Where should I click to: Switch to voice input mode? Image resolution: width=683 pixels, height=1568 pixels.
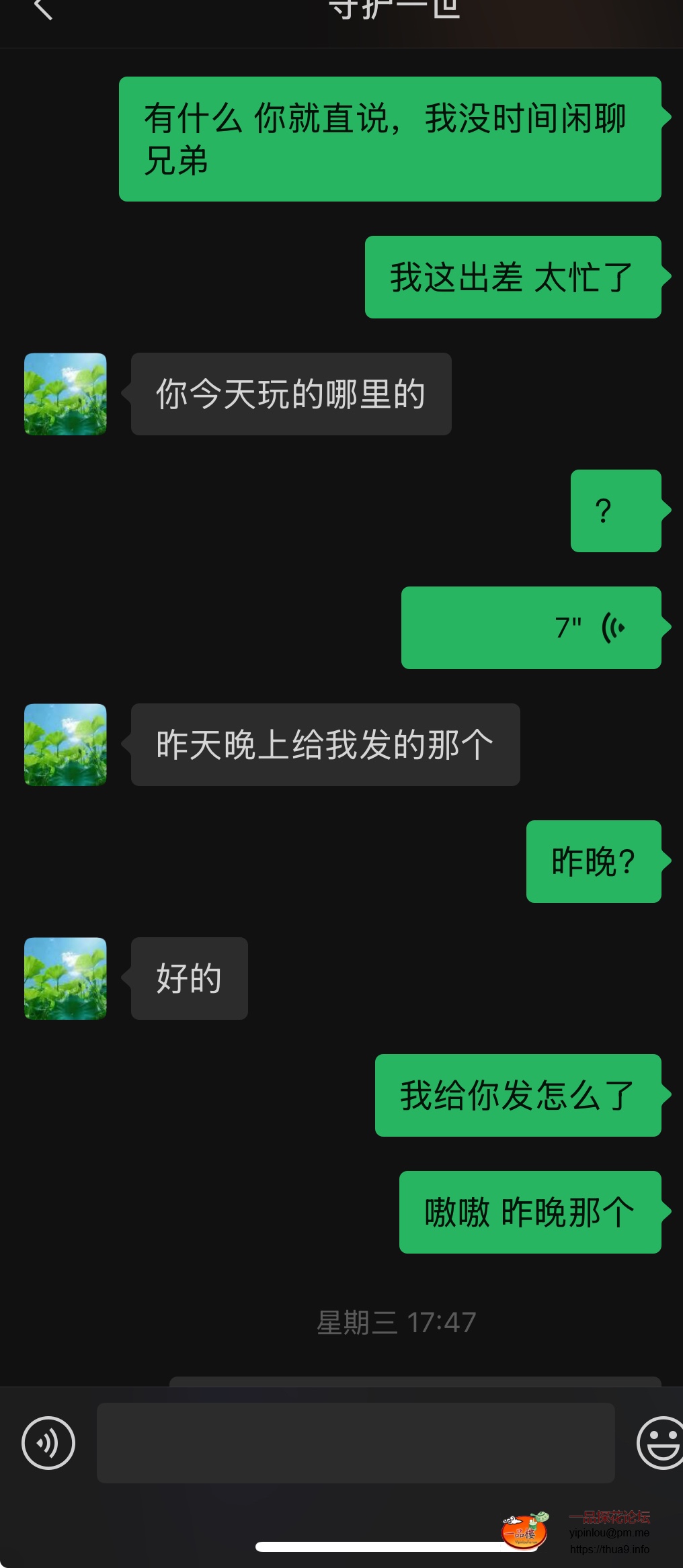pyautogui.click(x=48, y=1442)
